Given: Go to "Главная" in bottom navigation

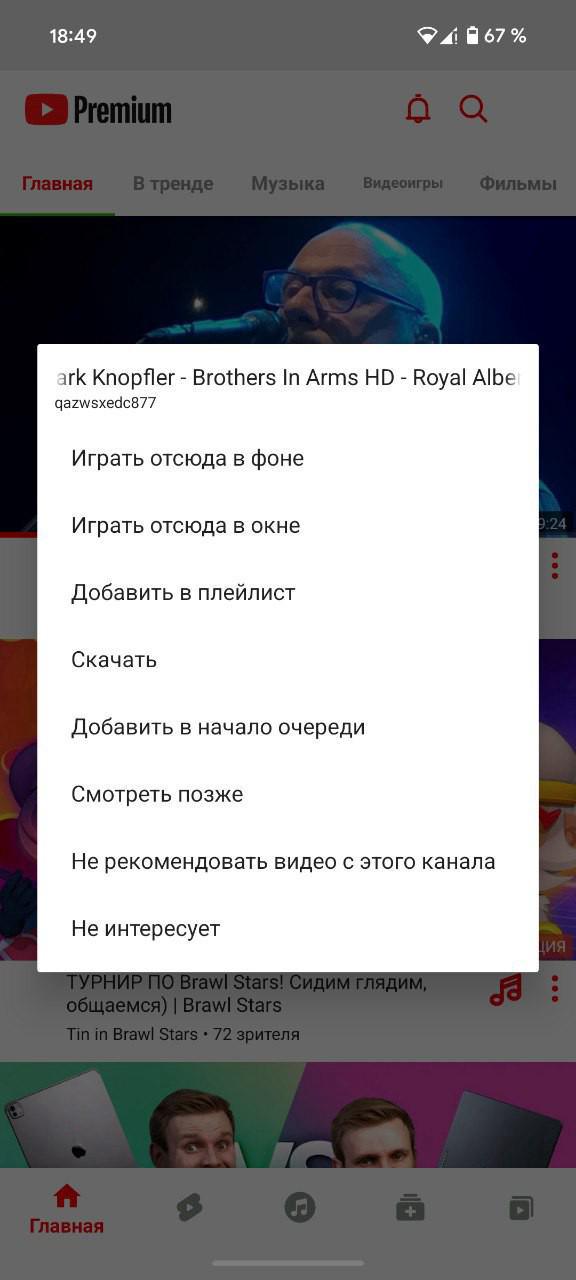Looking at the screenshot, I should click(66, 1209).
